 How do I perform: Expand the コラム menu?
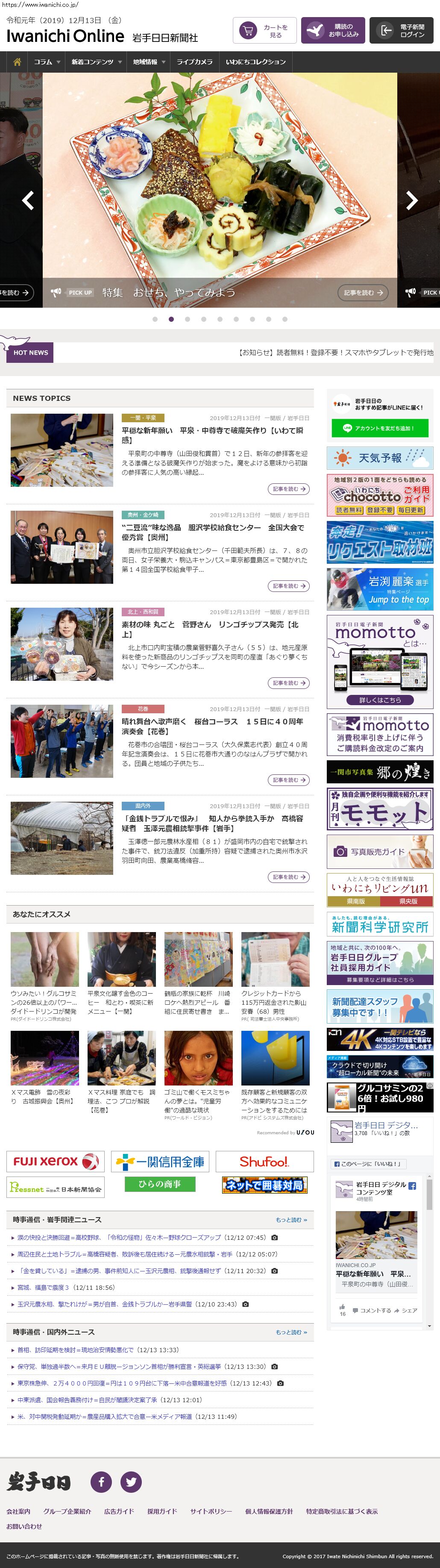coord(47,62)
